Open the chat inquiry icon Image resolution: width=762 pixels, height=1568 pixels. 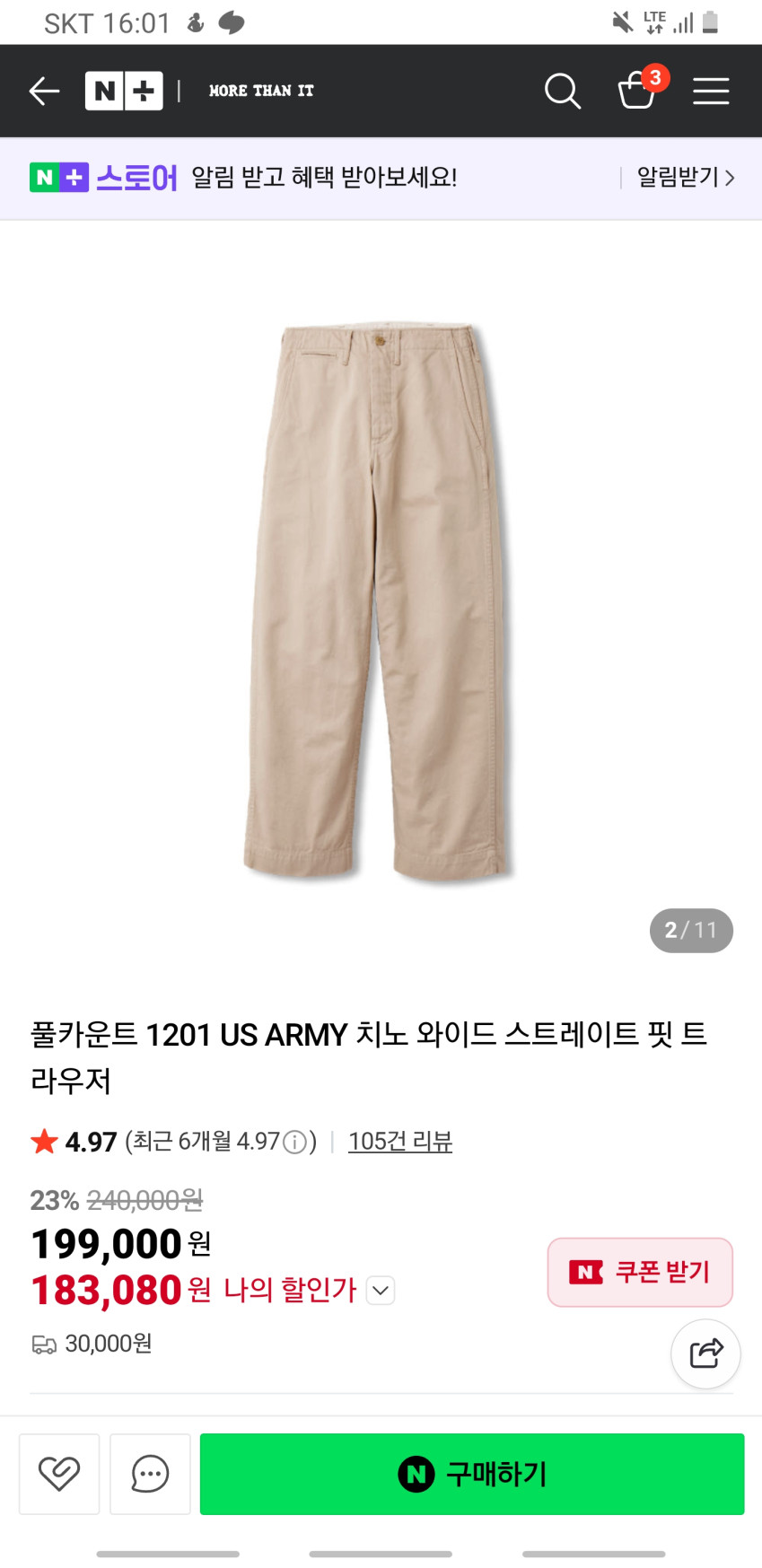(150, 1474)
